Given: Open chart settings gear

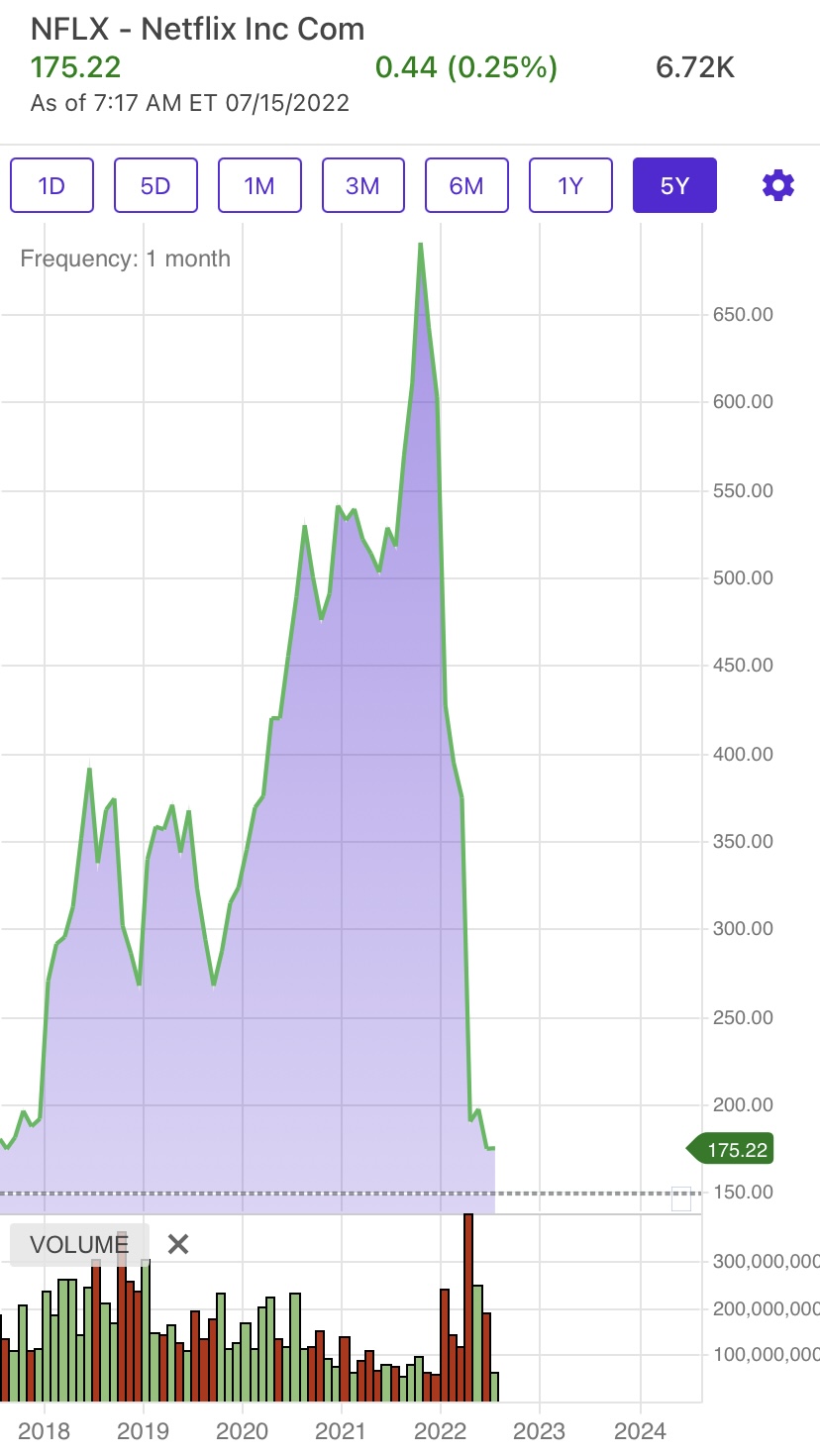Looking at the screenshot, I should pos(778,185).
